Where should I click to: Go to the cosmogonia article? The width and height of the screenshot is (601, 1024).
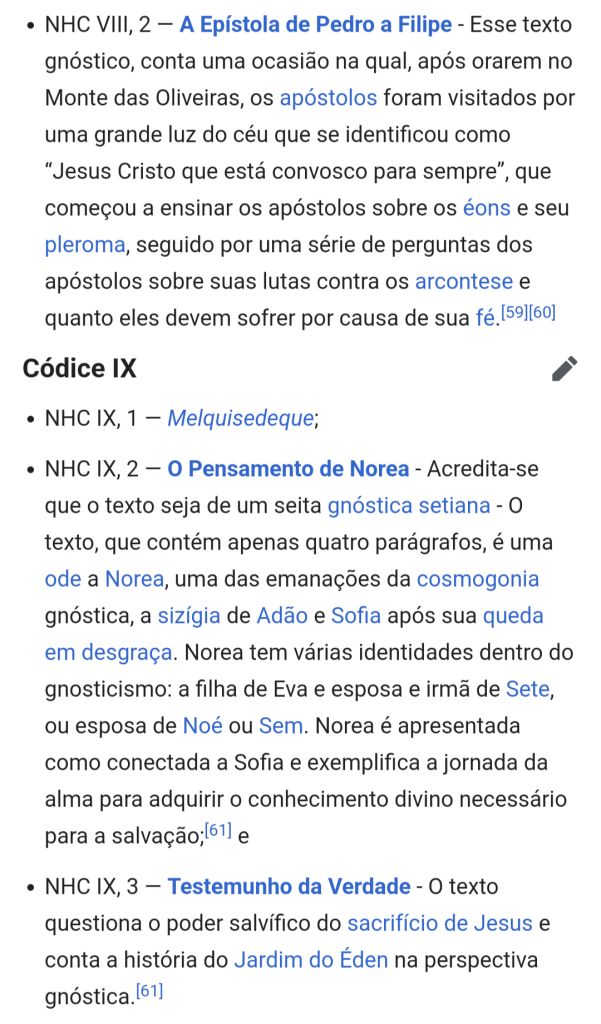tap(477, 579)
